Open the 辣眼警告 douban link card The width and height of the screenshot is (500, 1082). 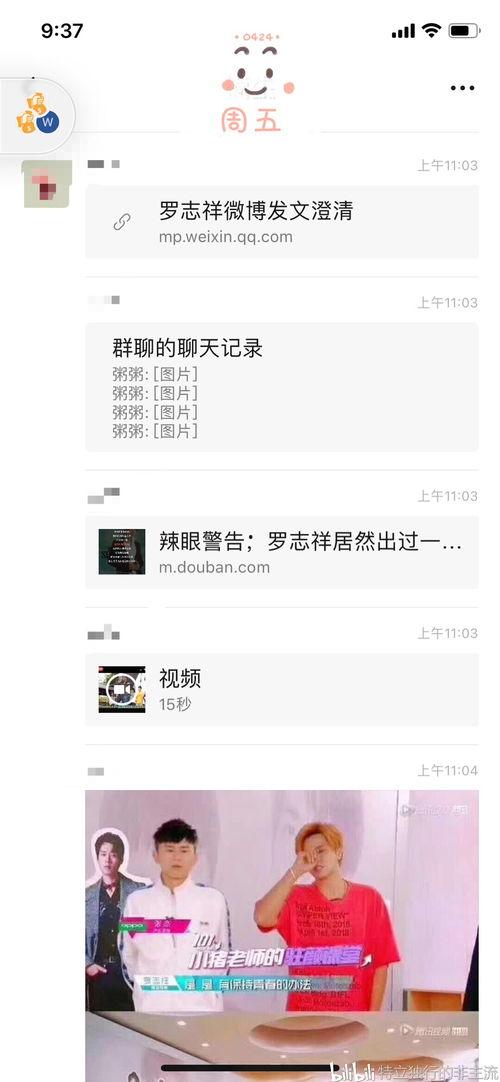281,551
